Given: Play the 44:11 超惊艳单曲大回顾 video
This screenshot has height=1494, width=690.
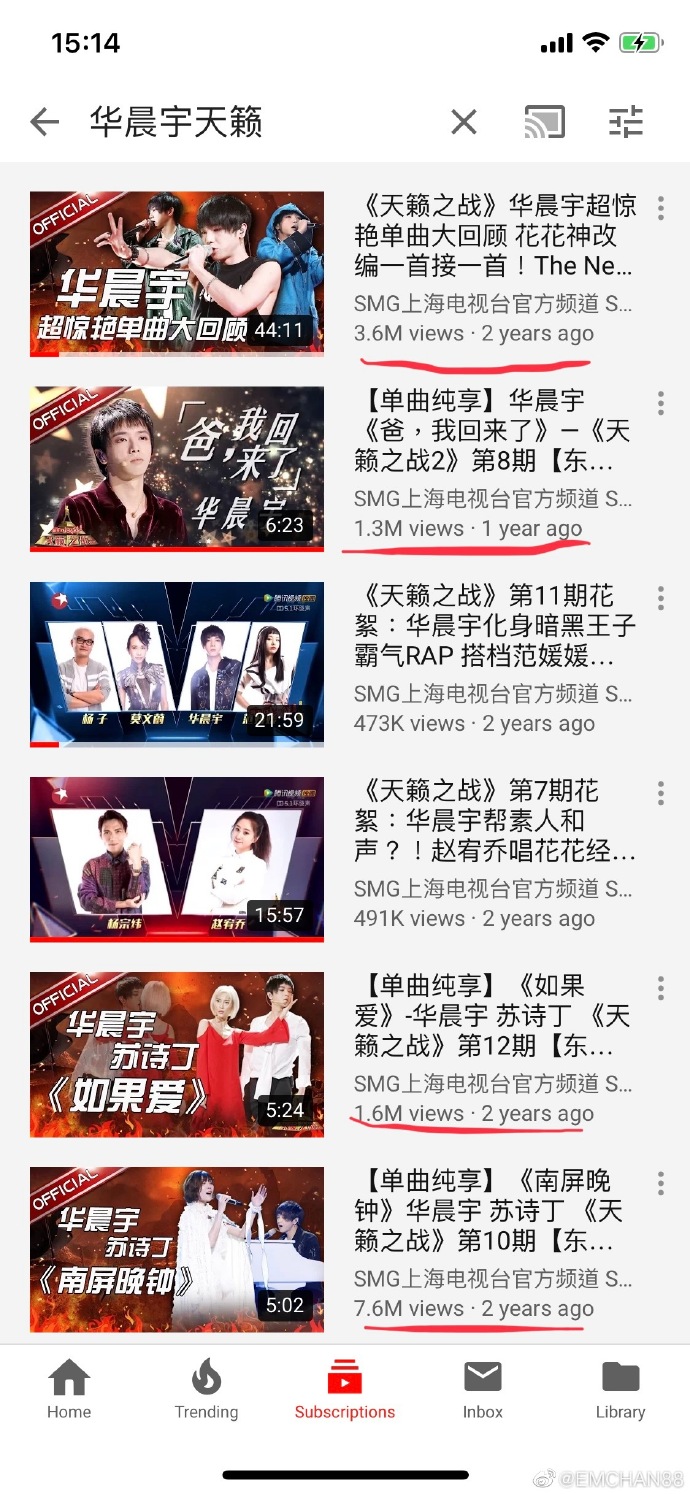Looking at the screenshot, I should pyautogui.click(x=177, y=273).
